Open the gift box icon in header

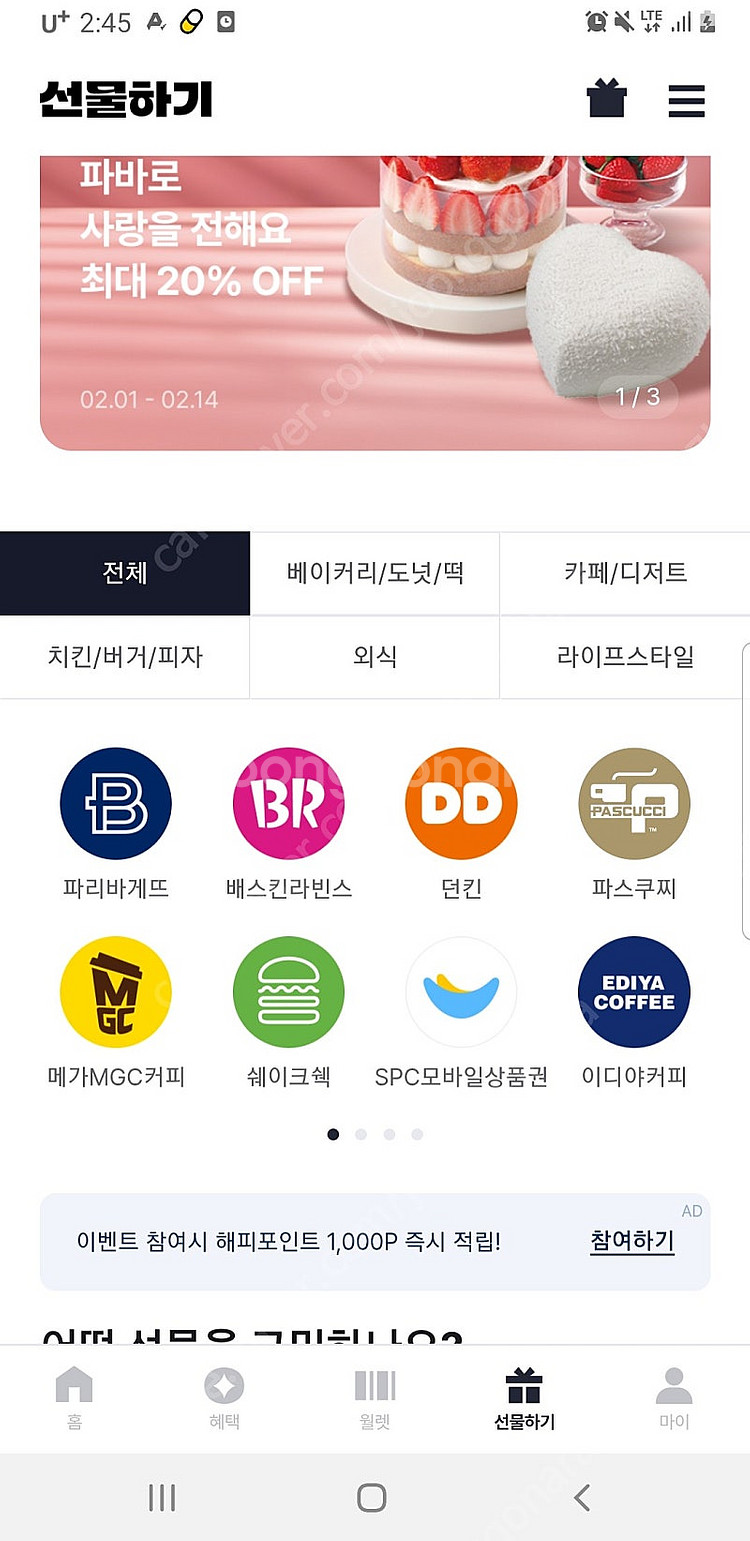tap(606, 99)
